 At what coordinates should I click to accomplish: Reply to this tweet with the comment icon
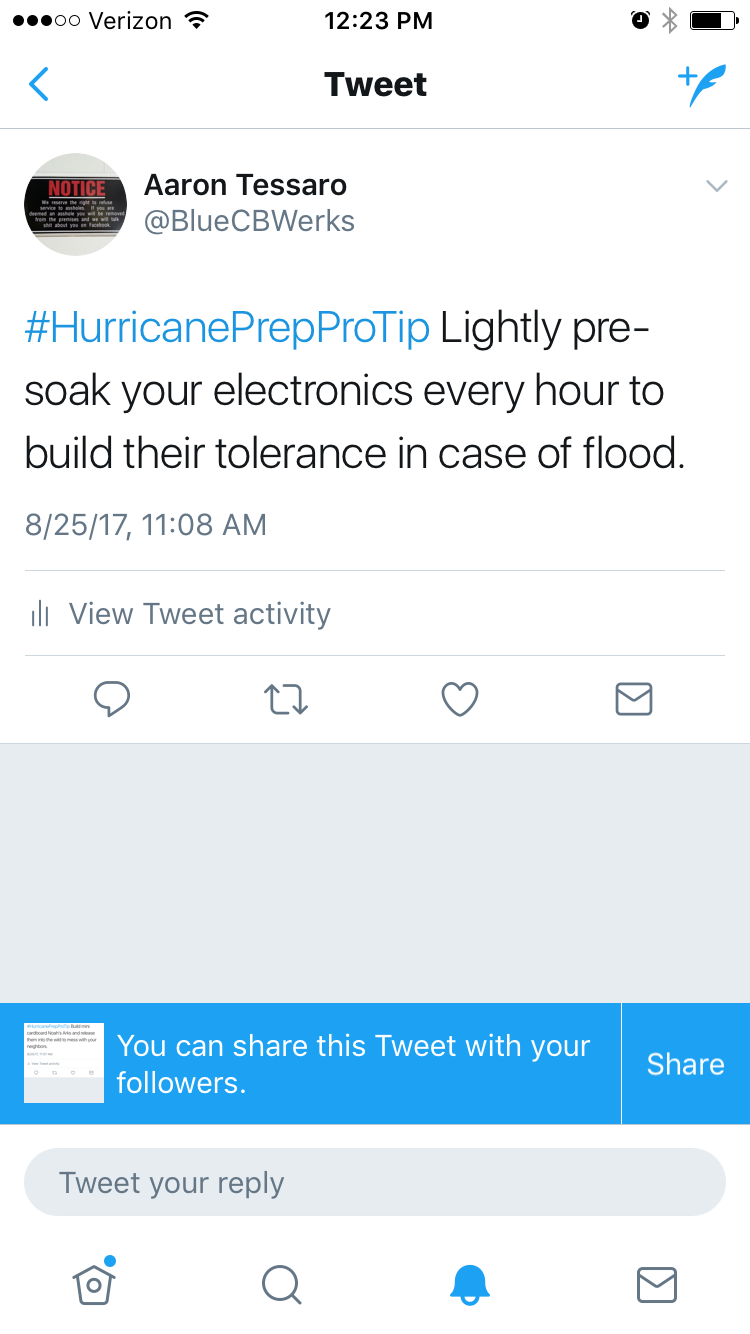tap(112, 699)
